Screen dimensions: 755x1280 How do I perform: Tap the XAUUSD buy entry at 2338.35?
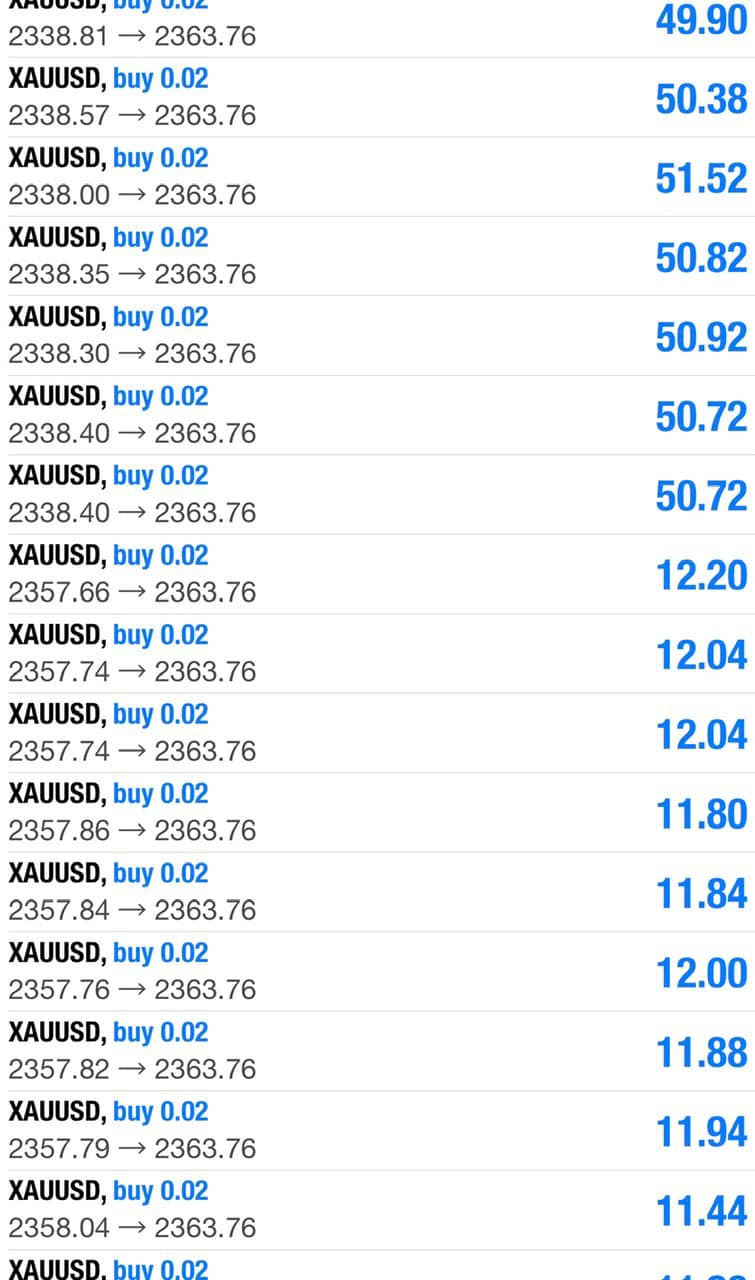pos(377,256)
